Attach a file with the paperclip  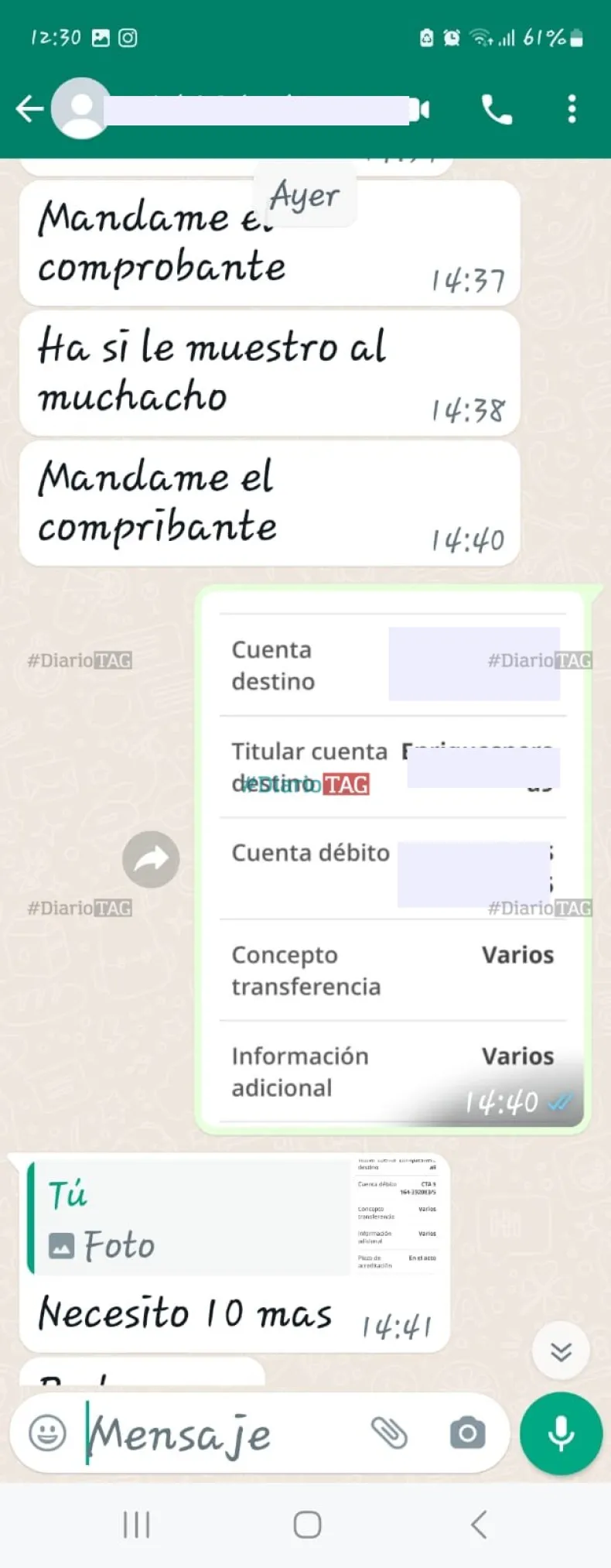click(x=389, y=1433)
